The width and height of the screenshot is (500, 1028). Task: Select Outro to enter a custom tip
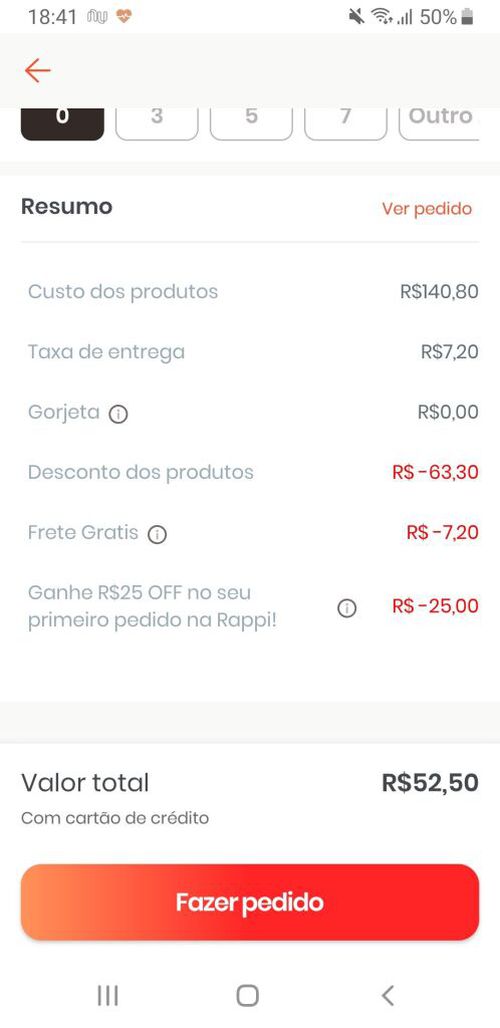point(440,123)
